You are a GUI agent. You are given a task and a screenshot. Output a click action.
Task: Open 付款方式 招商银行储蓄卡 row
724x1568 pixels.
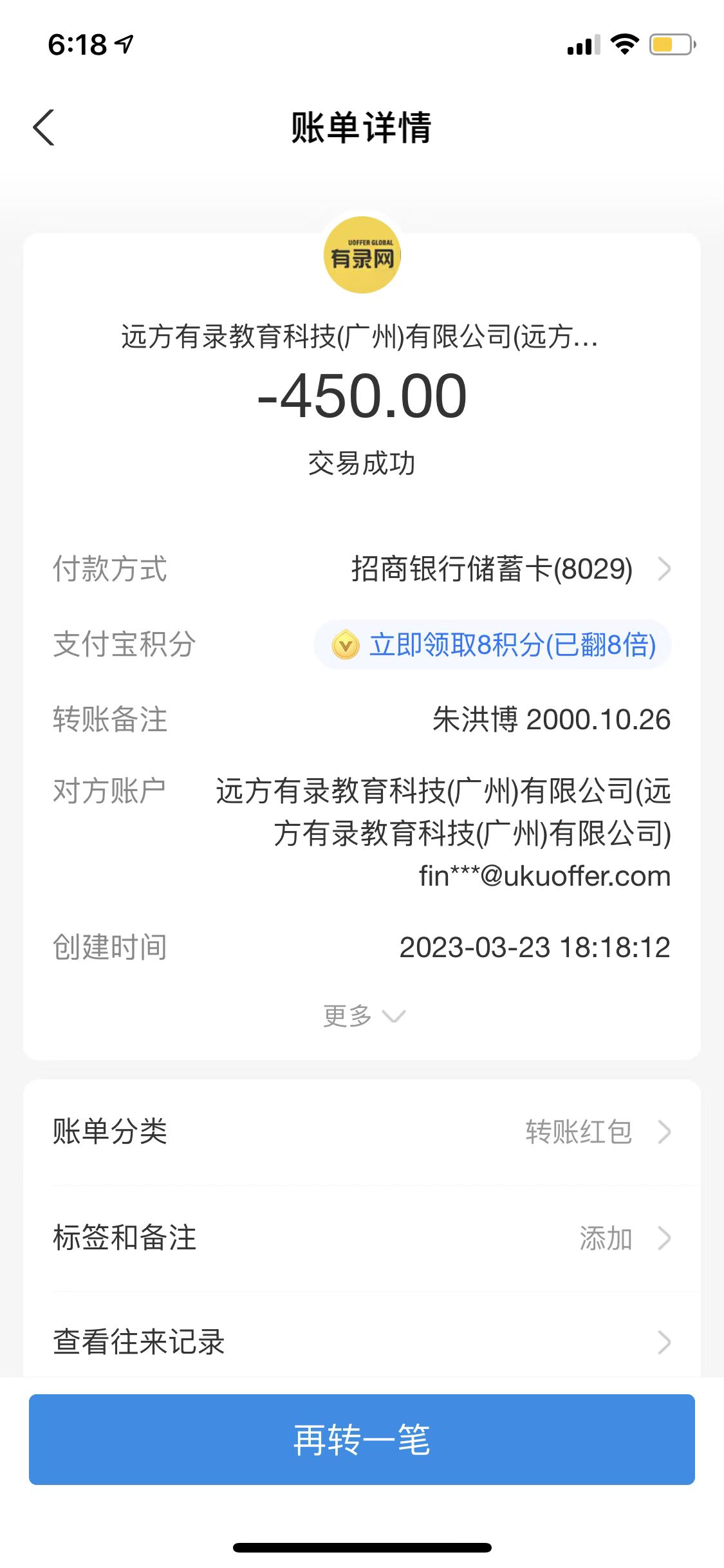coord(508,569)
